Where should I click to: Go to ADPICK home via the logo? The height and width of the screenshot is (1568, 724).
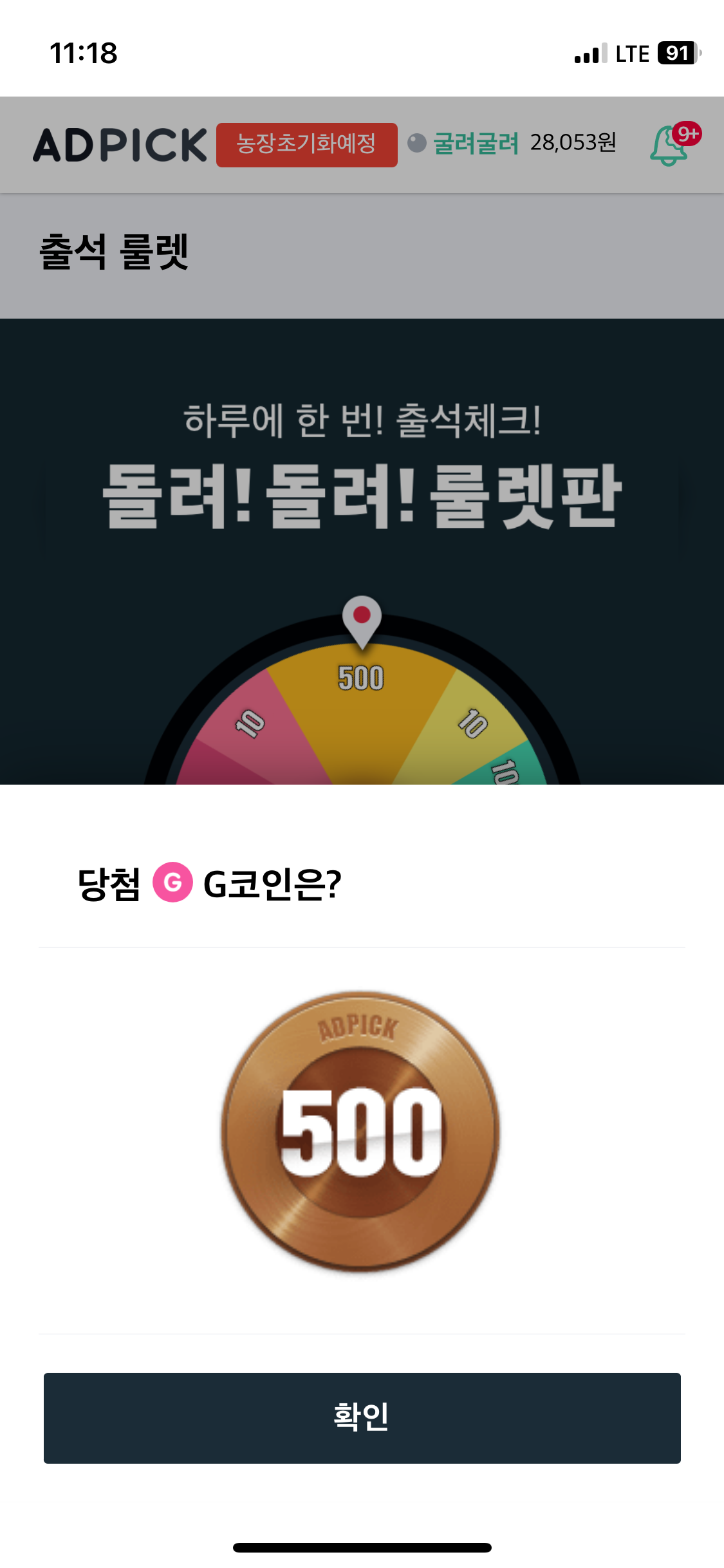pyautogui.click(x=120, y=145)
